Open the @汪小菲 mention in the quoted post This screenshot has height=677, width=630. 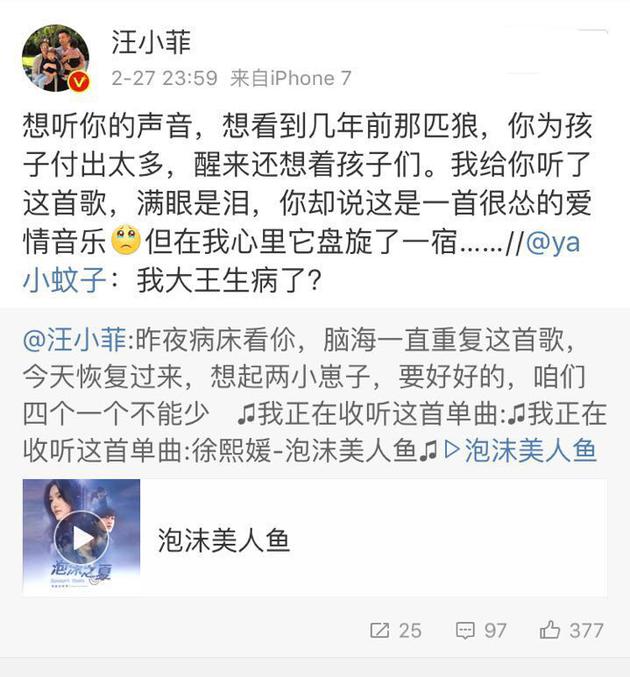point(66,341)
